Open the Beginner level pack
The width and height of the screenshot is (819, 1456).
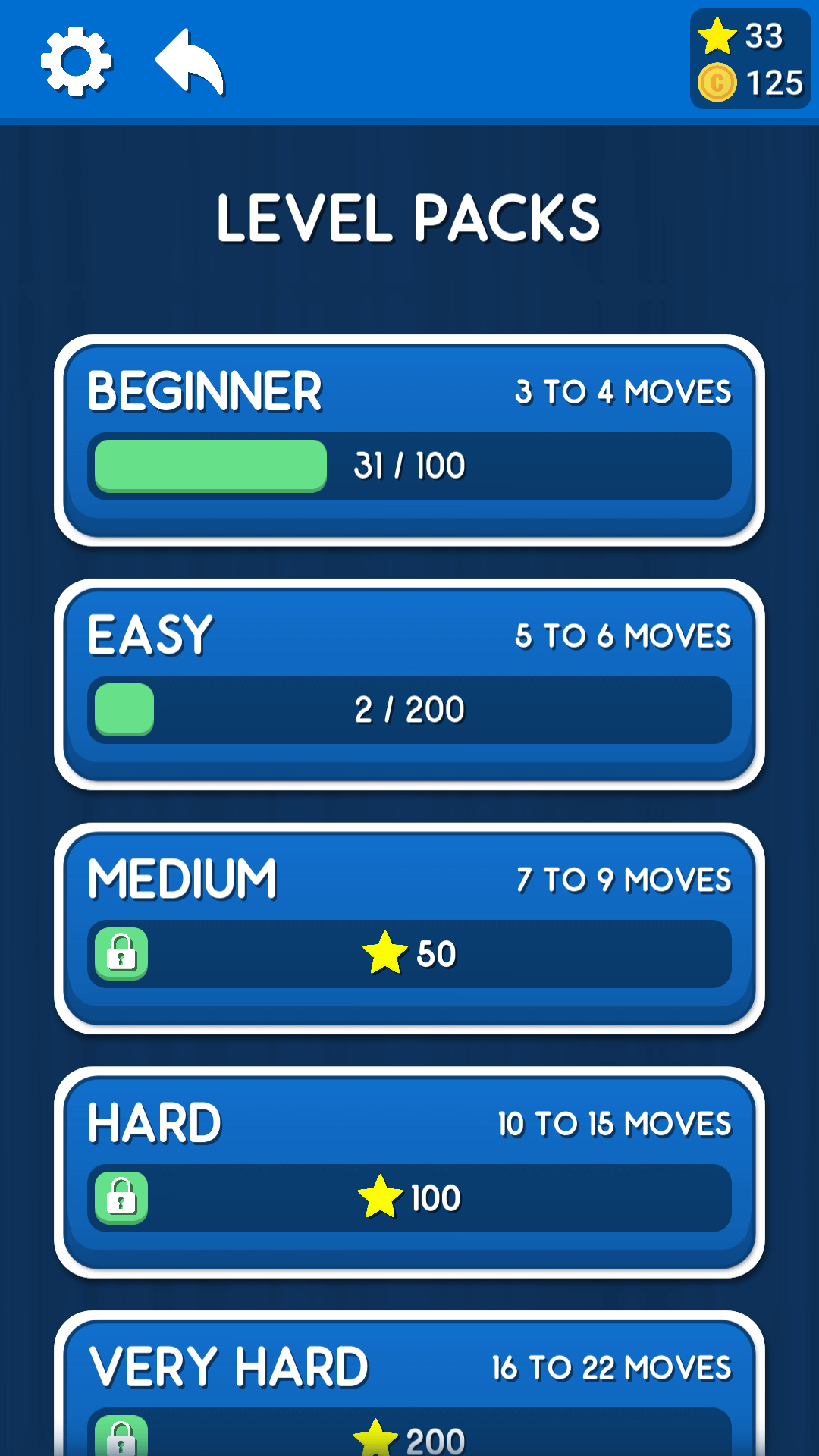[x=409, y=441]
